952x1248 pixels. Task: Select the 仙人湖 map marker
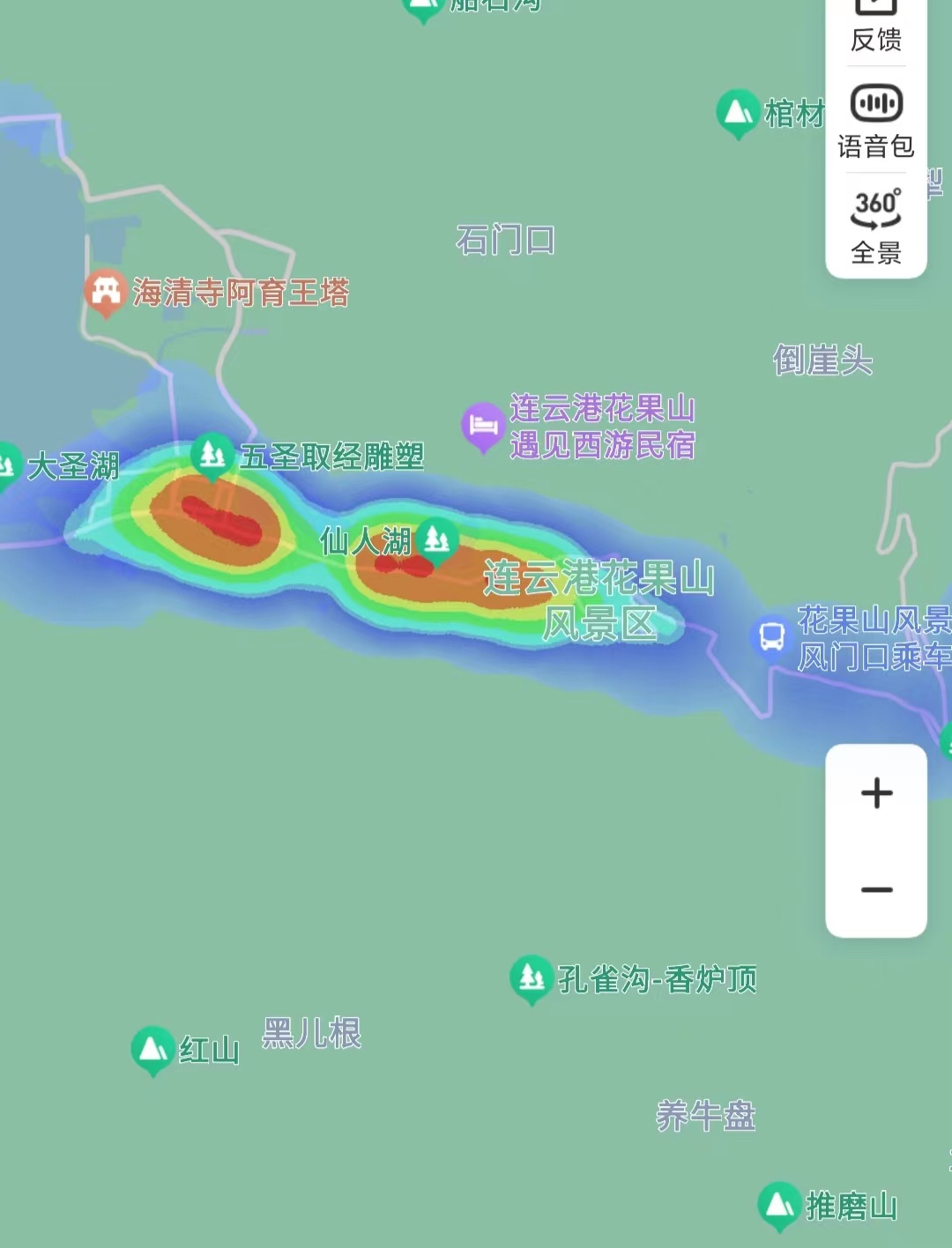[437, 539]
